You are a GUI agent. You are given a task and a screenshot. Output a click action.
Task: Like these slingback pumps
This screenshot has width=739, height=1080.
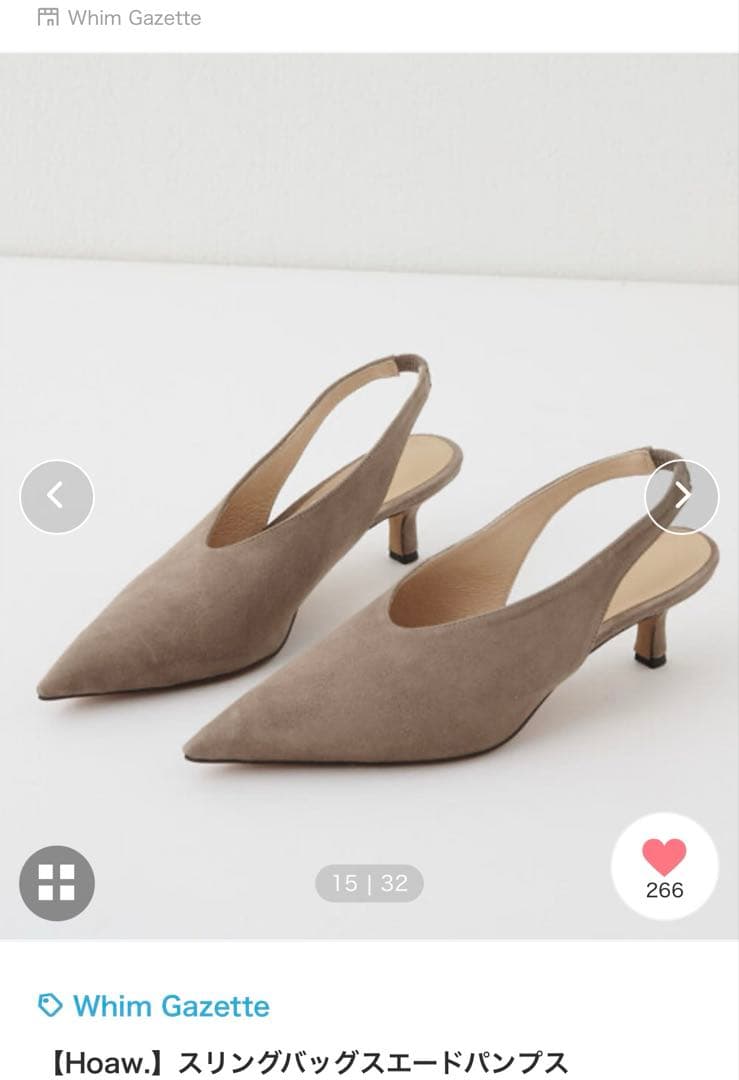(x=664, y=866)
